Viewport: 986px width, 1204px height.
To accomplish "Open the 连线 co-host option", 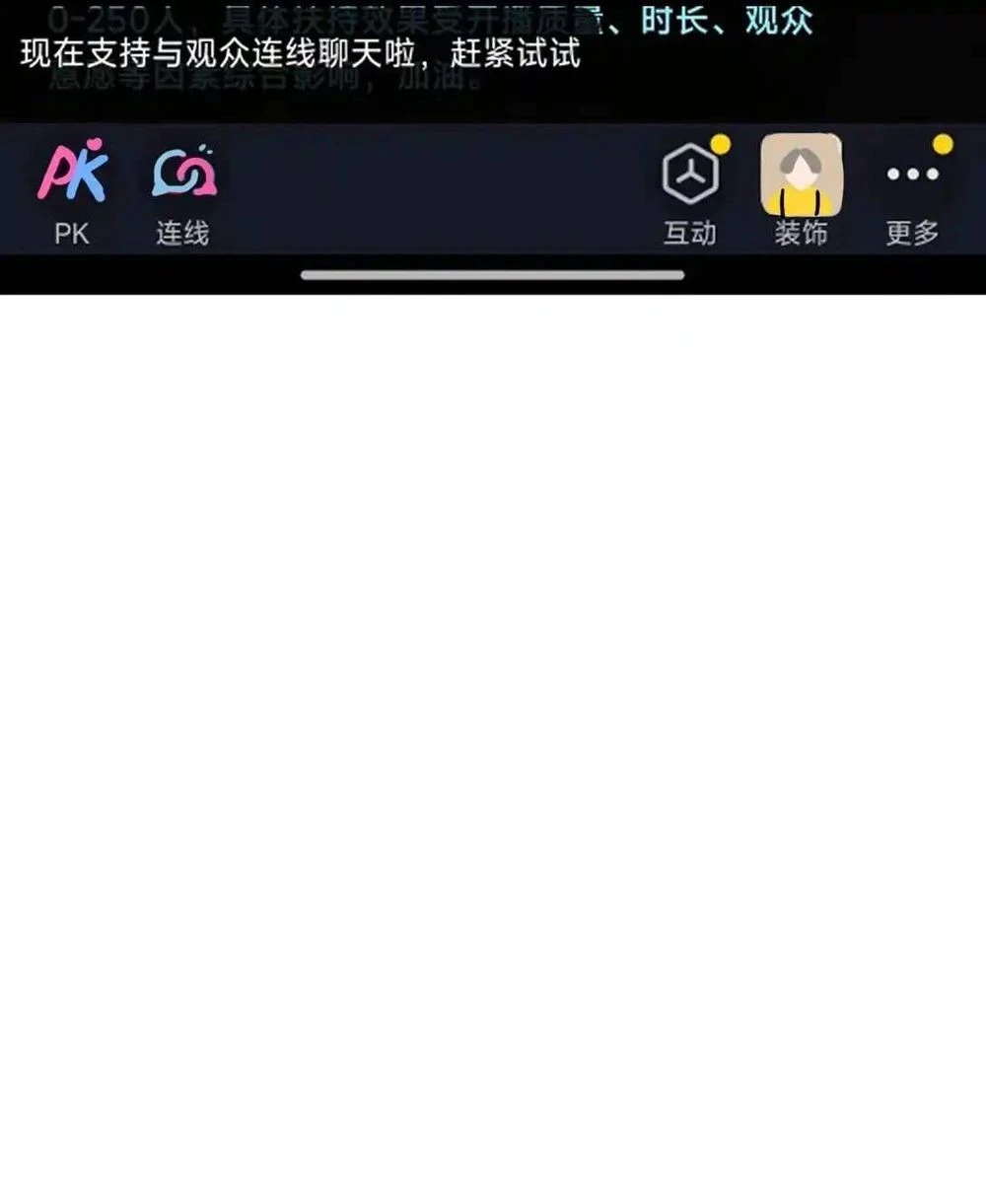I will 183,192.
